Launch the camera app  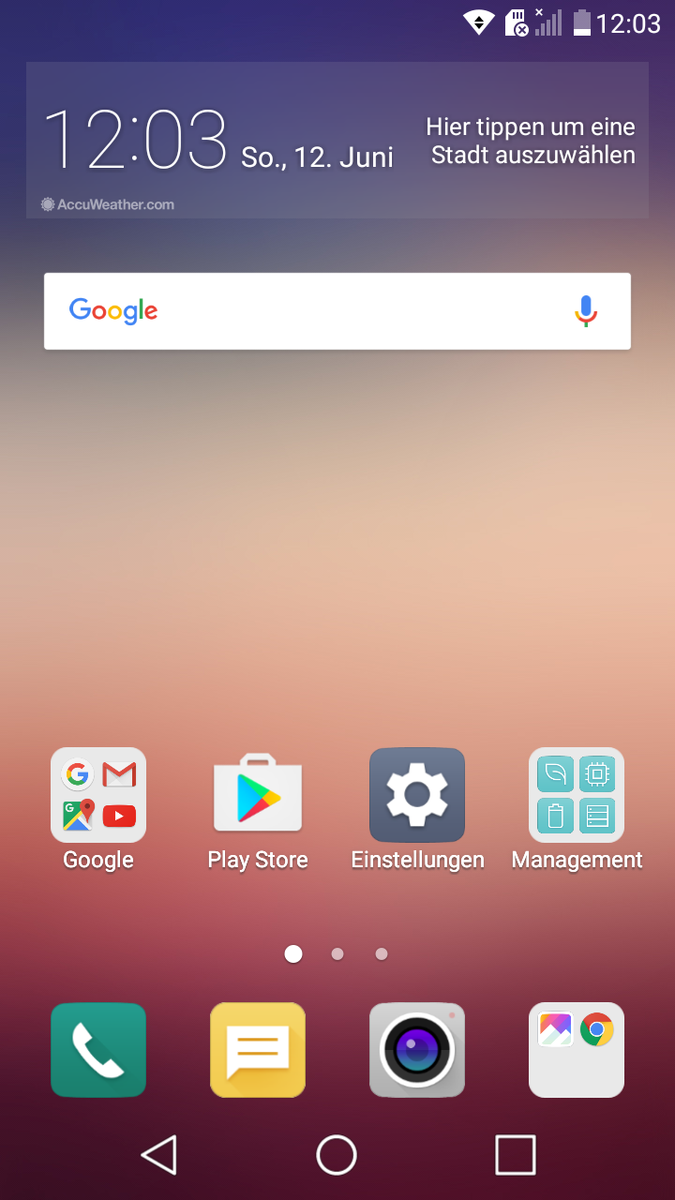417,1050
